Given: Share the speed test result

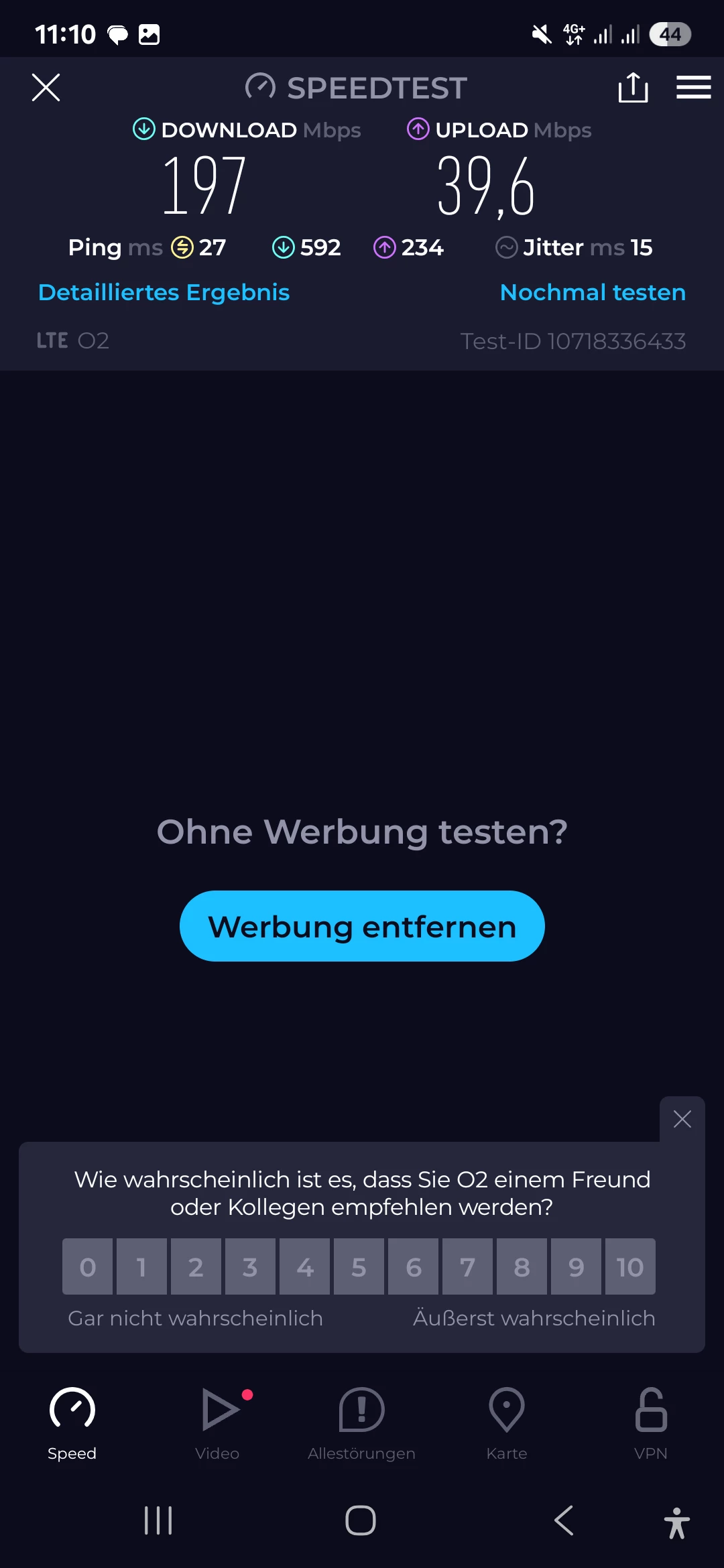Looking at the screenshot, I should tap(633, 88).
